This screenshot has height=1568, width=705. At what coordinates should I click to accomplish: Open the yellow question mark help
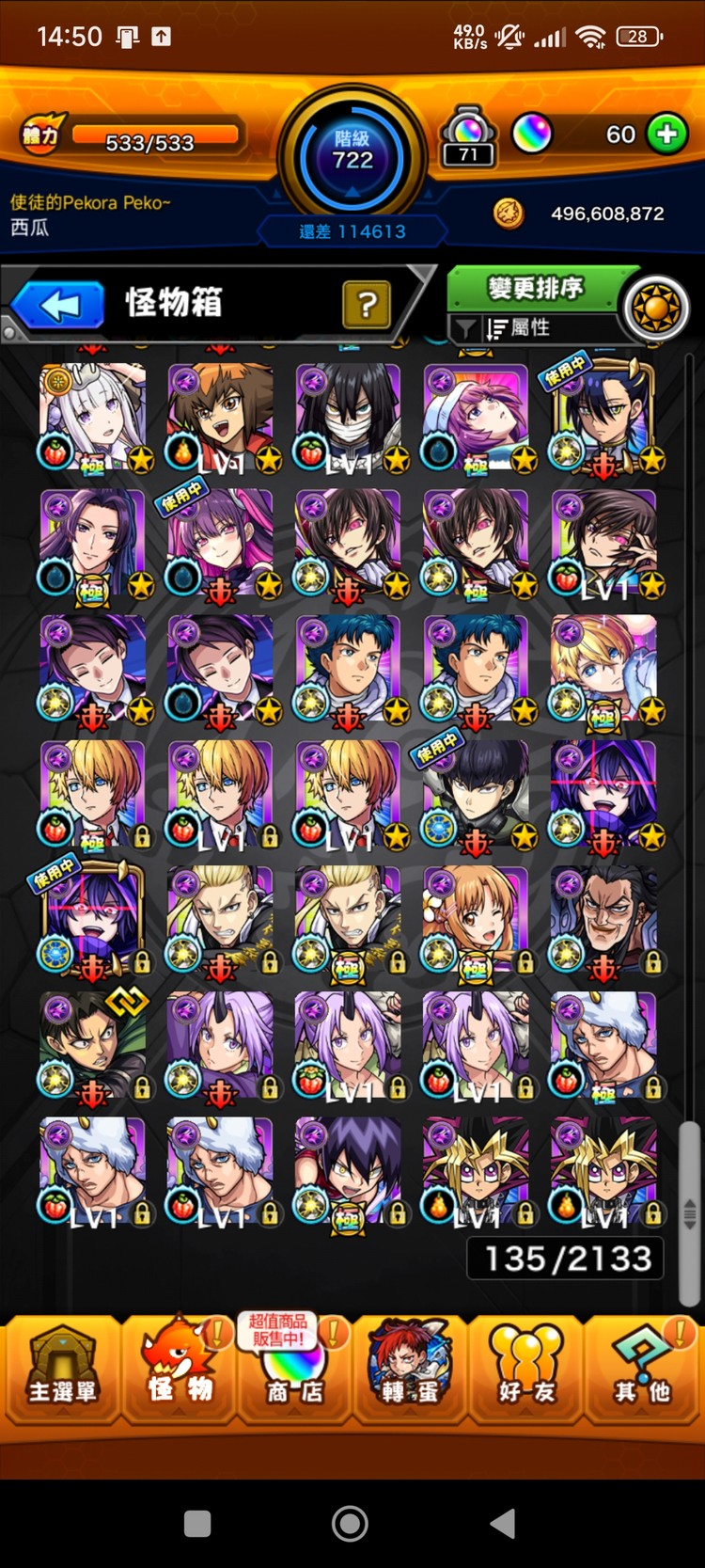pos(367,305)
